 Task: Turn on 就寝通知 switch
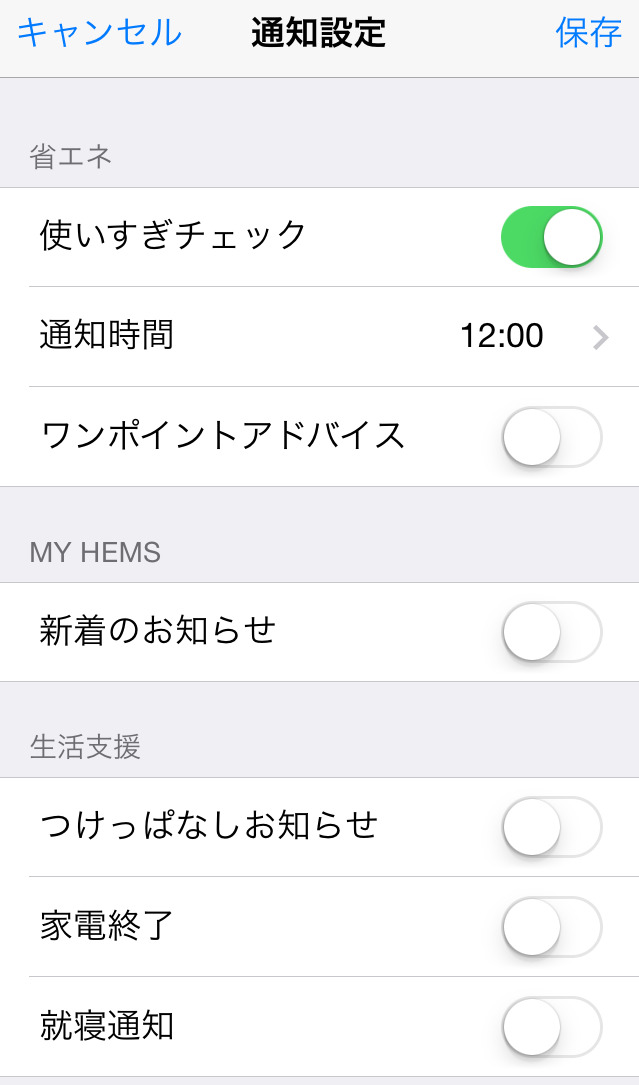click(551, 1027)
